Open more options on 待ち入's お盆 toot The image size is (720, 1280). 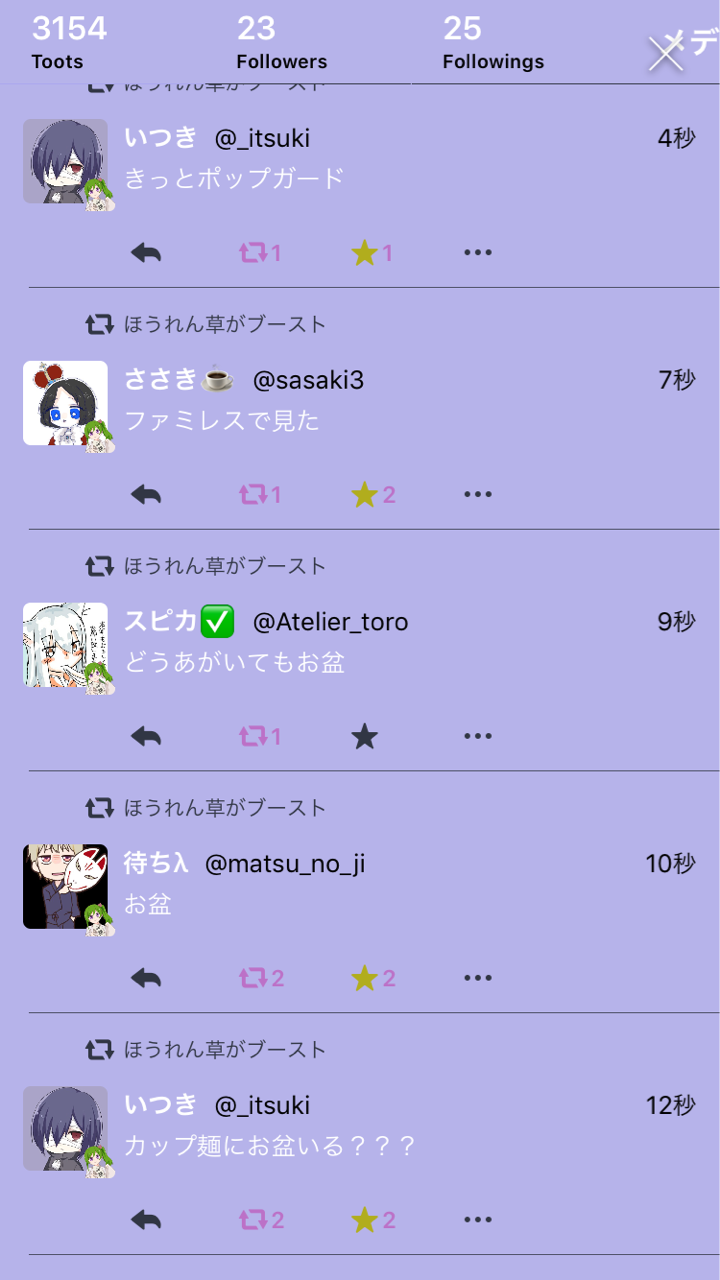click(478, 979)
